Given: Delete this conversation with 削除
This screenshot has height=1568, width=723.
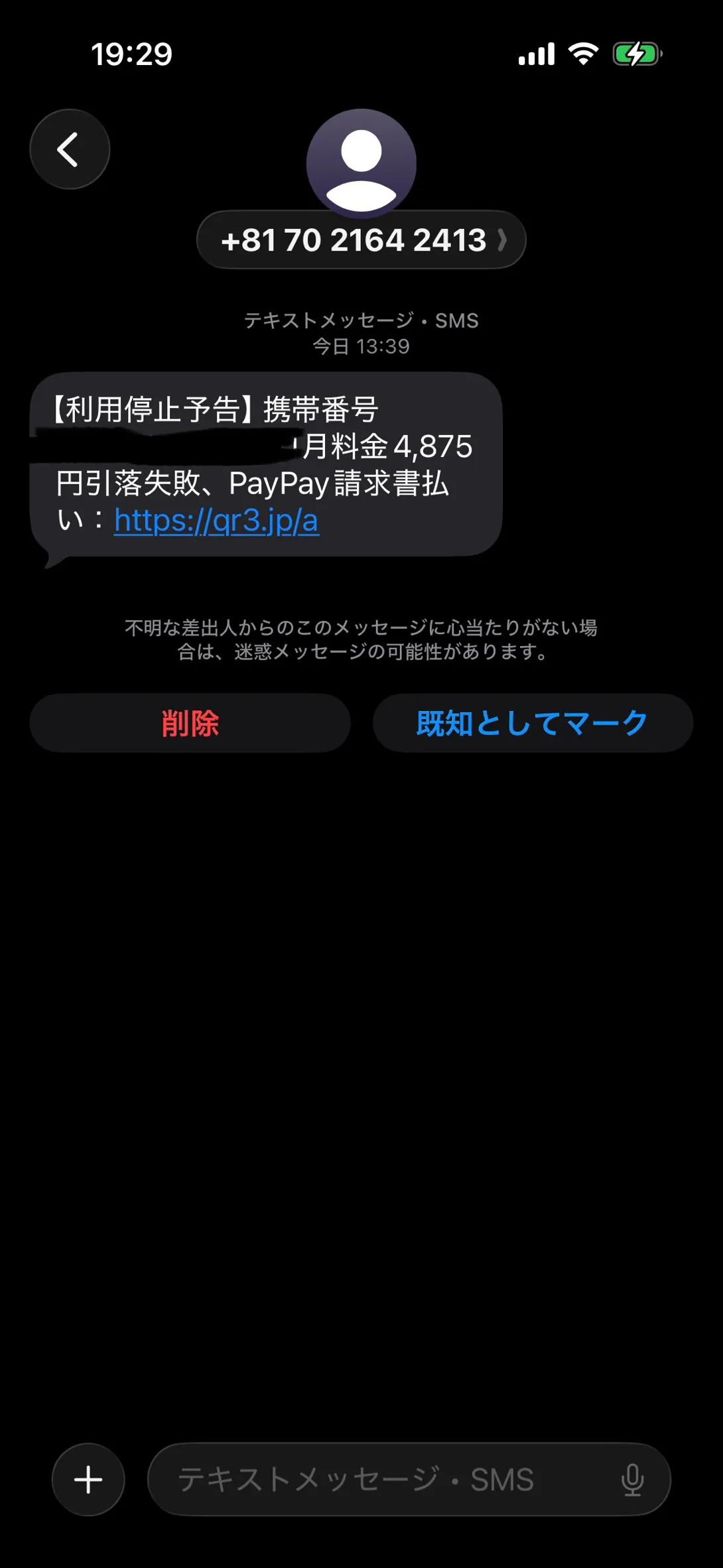Looking at the screenshot, I should click(190, 723).
